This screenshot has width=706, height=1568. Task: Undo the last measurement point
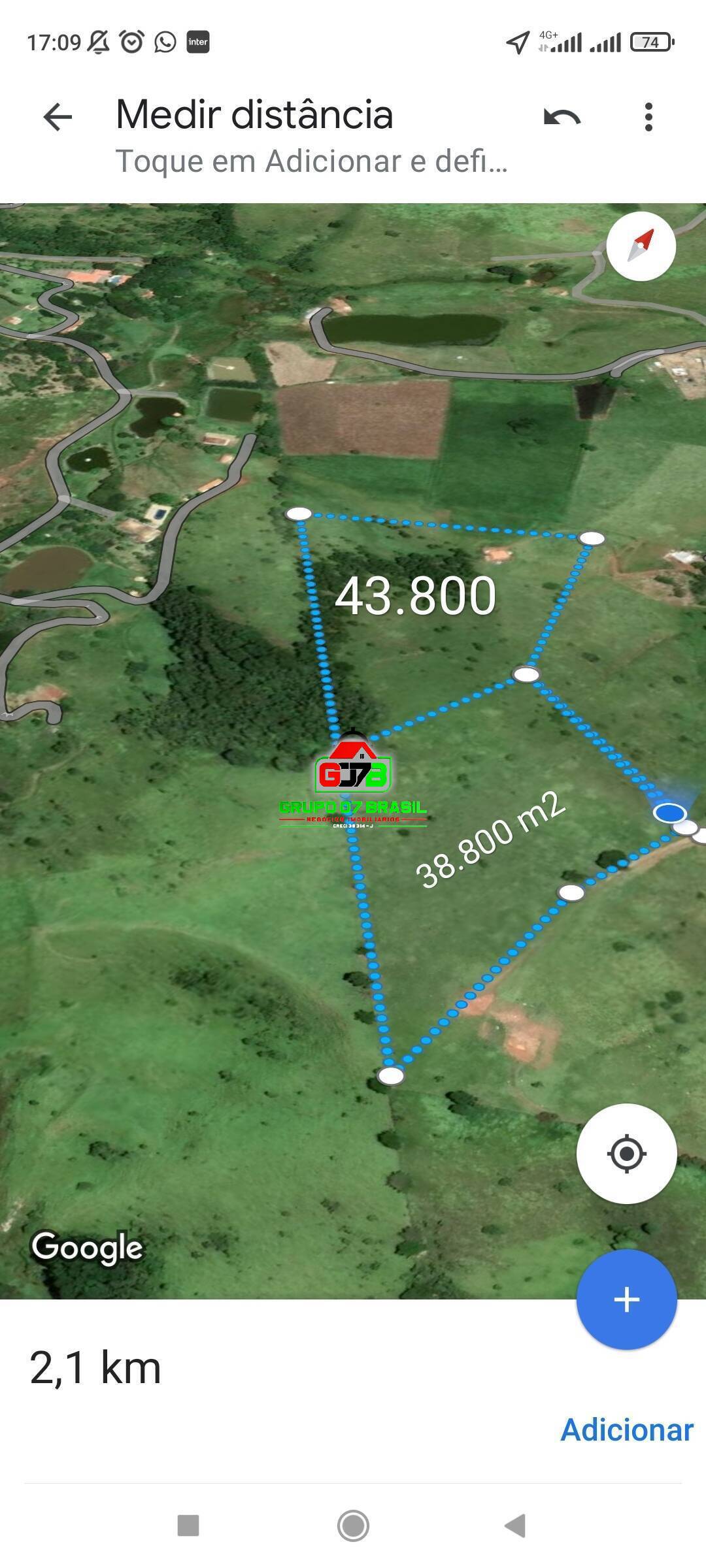[562, 118]
